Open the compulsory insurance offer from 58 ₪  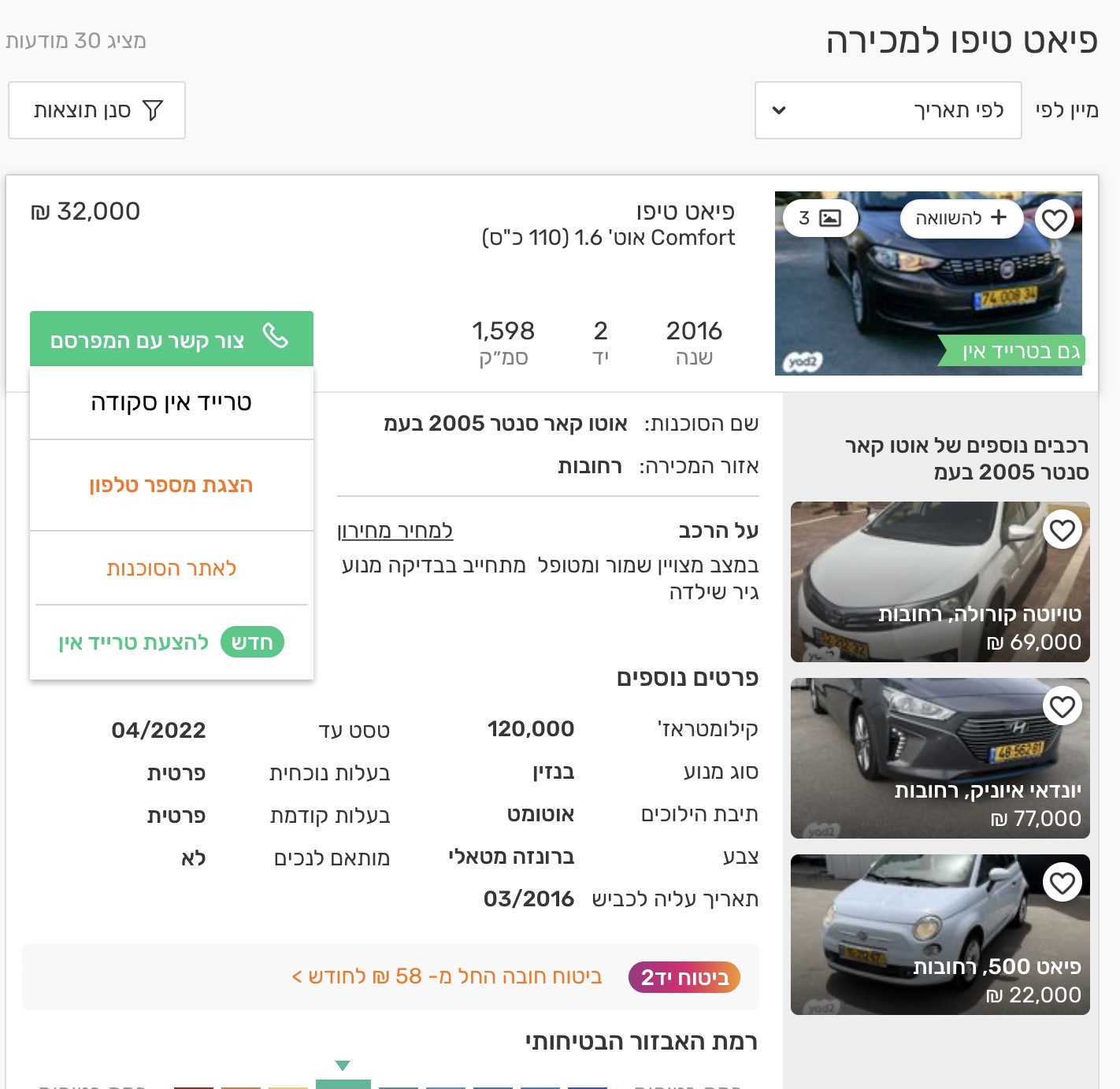(x=447, y=976)
